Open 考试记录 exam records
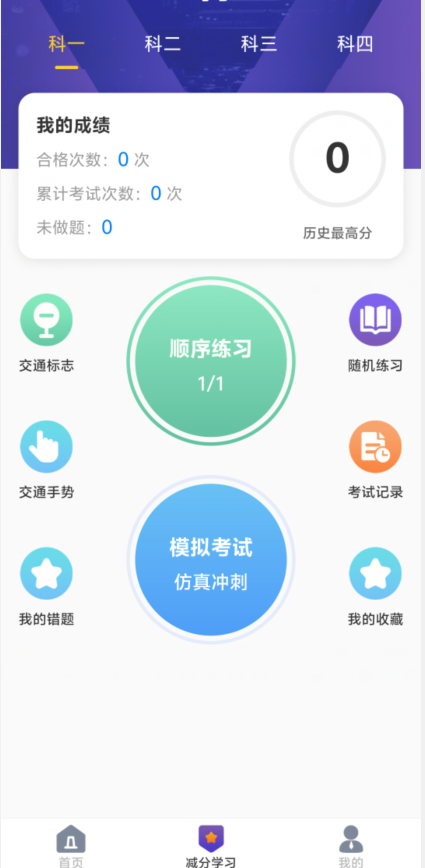Screen dimensions: 425x868 [375, 459]
